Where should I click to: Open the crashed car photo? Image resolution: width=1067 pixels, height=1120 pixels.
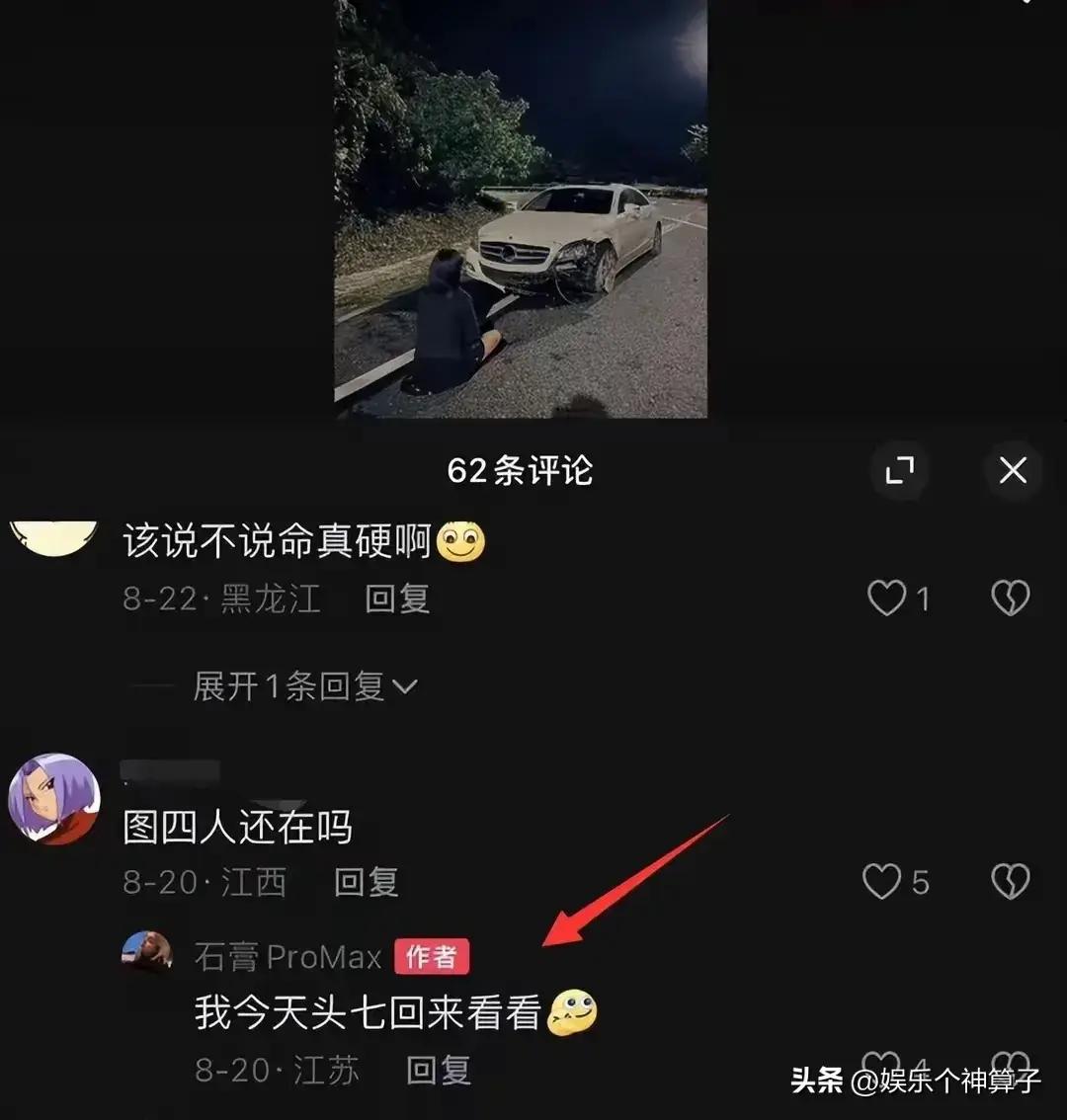[x=521, y=207]
